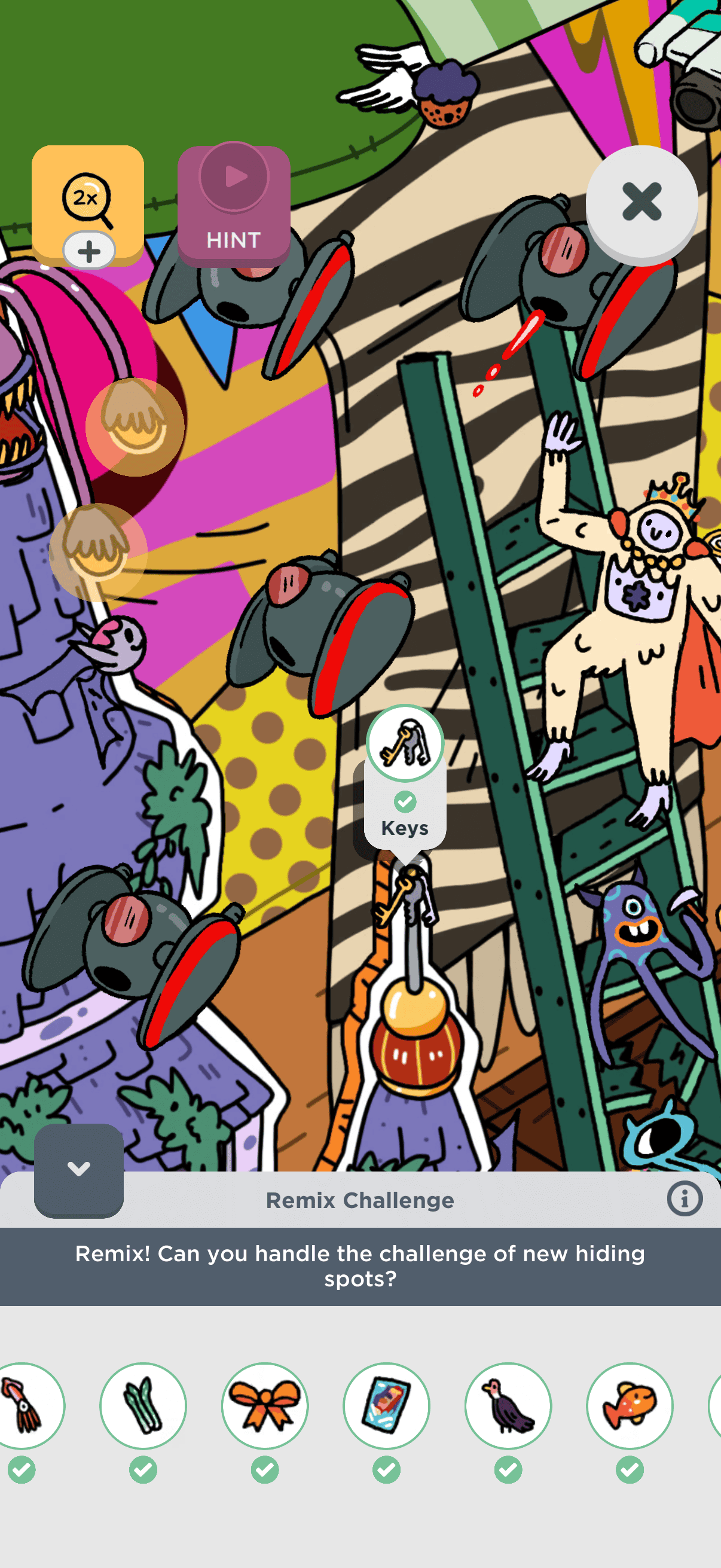
Task: Select the orange bow item
Action: (x=265, y=1405)
